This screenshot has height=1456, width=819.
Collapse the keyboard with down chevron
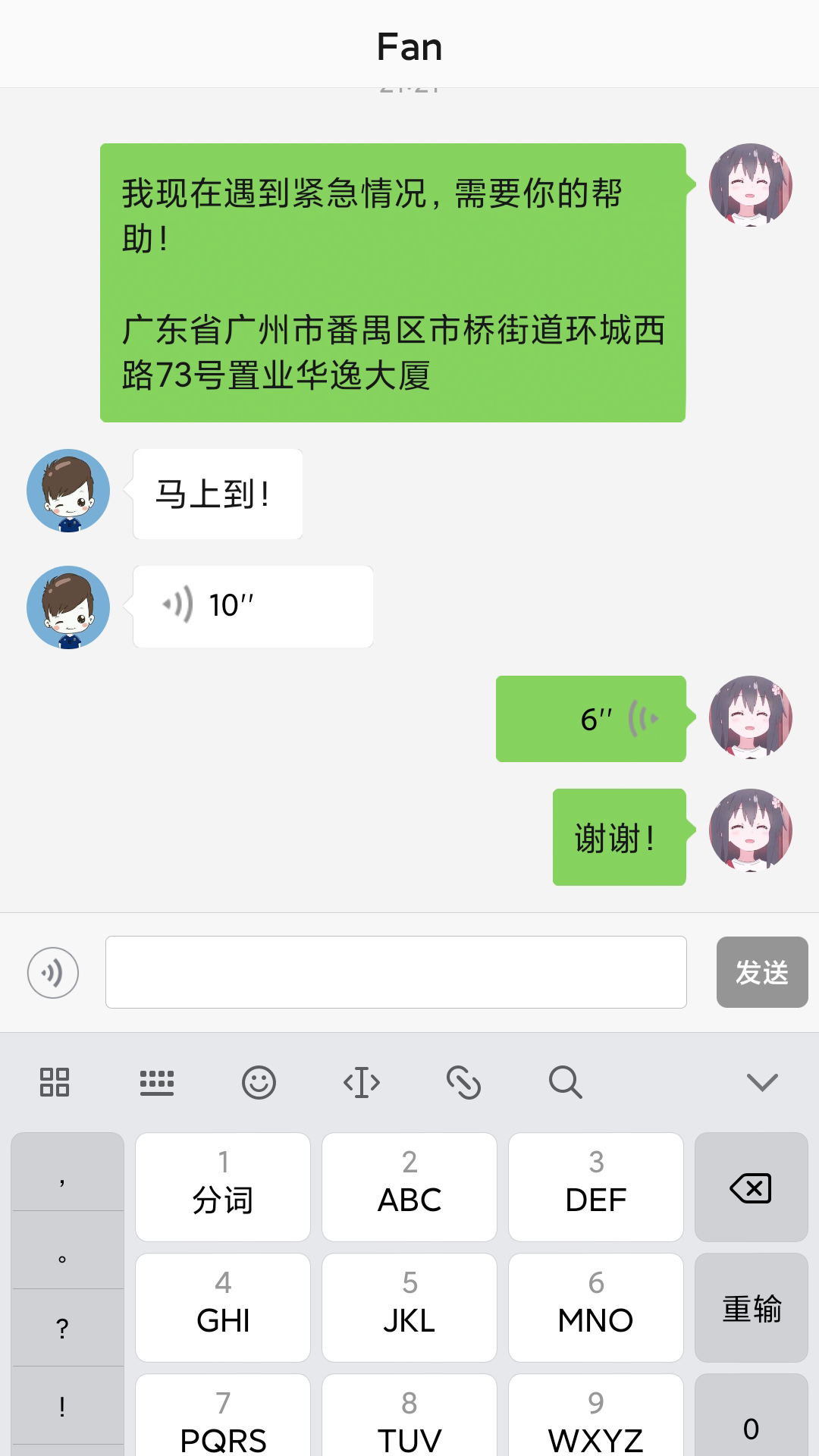(x=762, y=1082)
